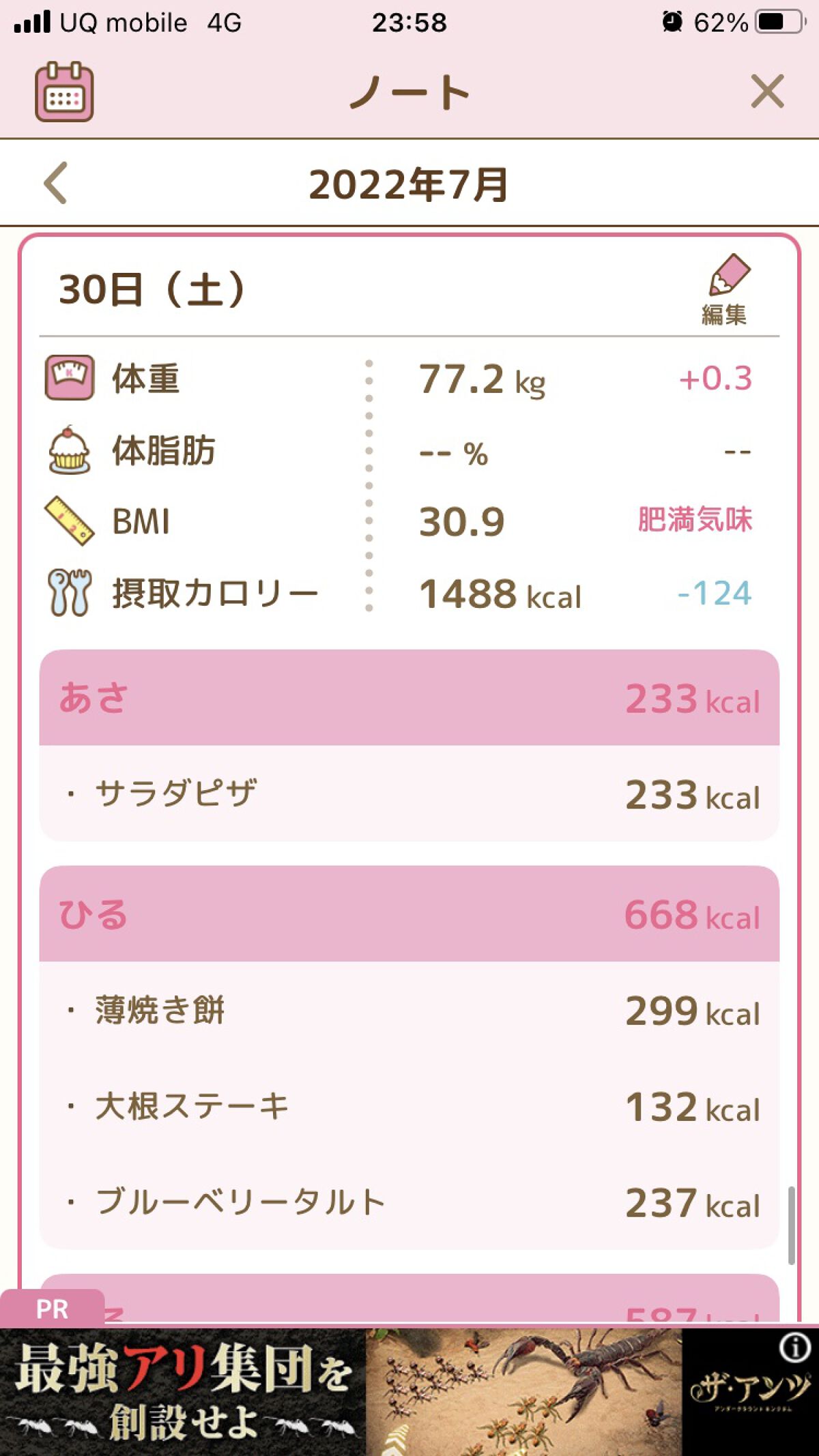Image resolution: width=819 pixels, height=1456 pixels.
Task: Edit the entry for 30日（土）
Action: (x=727, y=289)
